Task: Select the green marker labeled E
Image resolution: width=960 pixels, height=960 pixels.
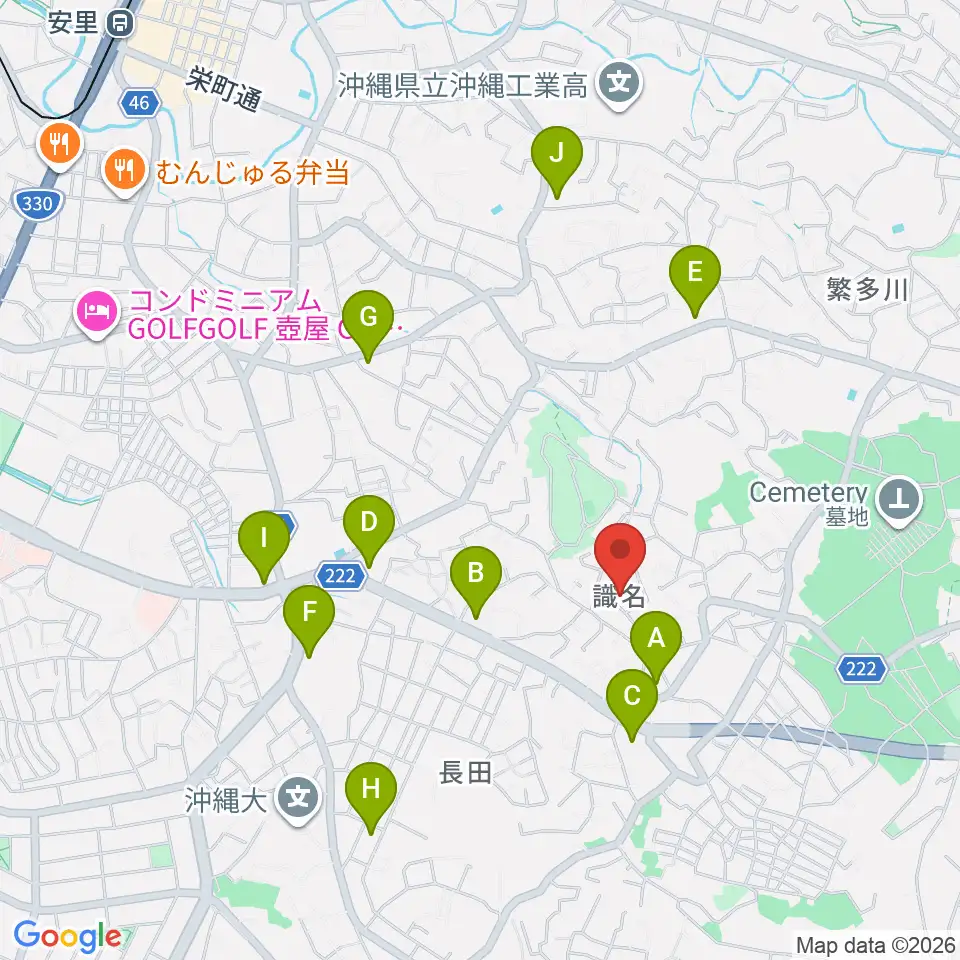Action: pos(695,273)
